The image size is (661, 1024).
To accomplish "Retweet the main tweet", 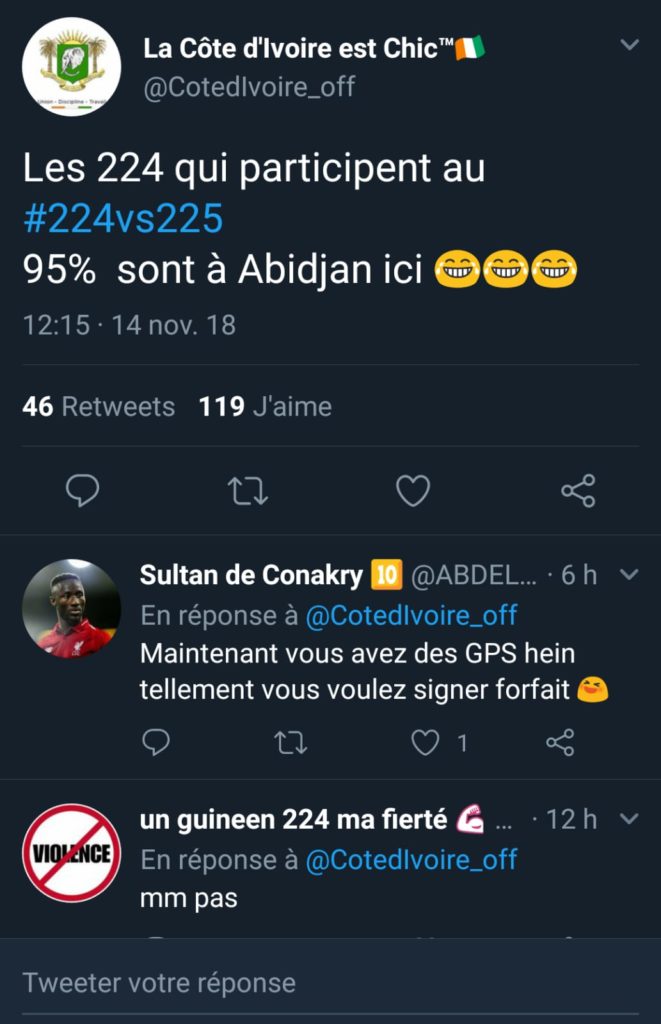I will click(247, 490).
